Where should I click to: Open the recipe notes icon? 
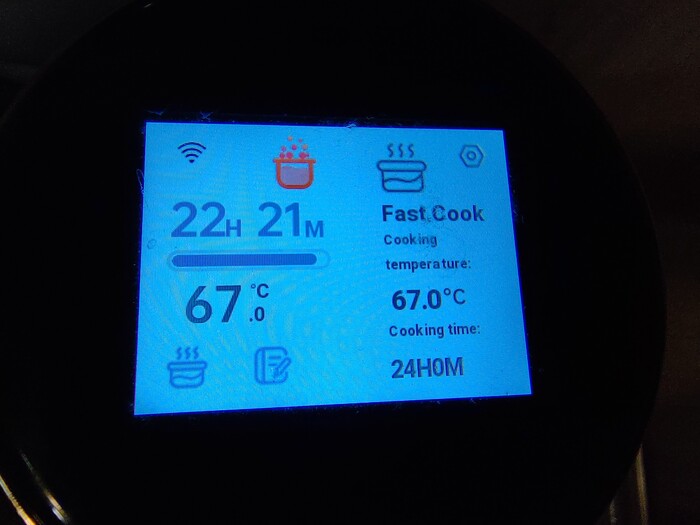point(272,365)
